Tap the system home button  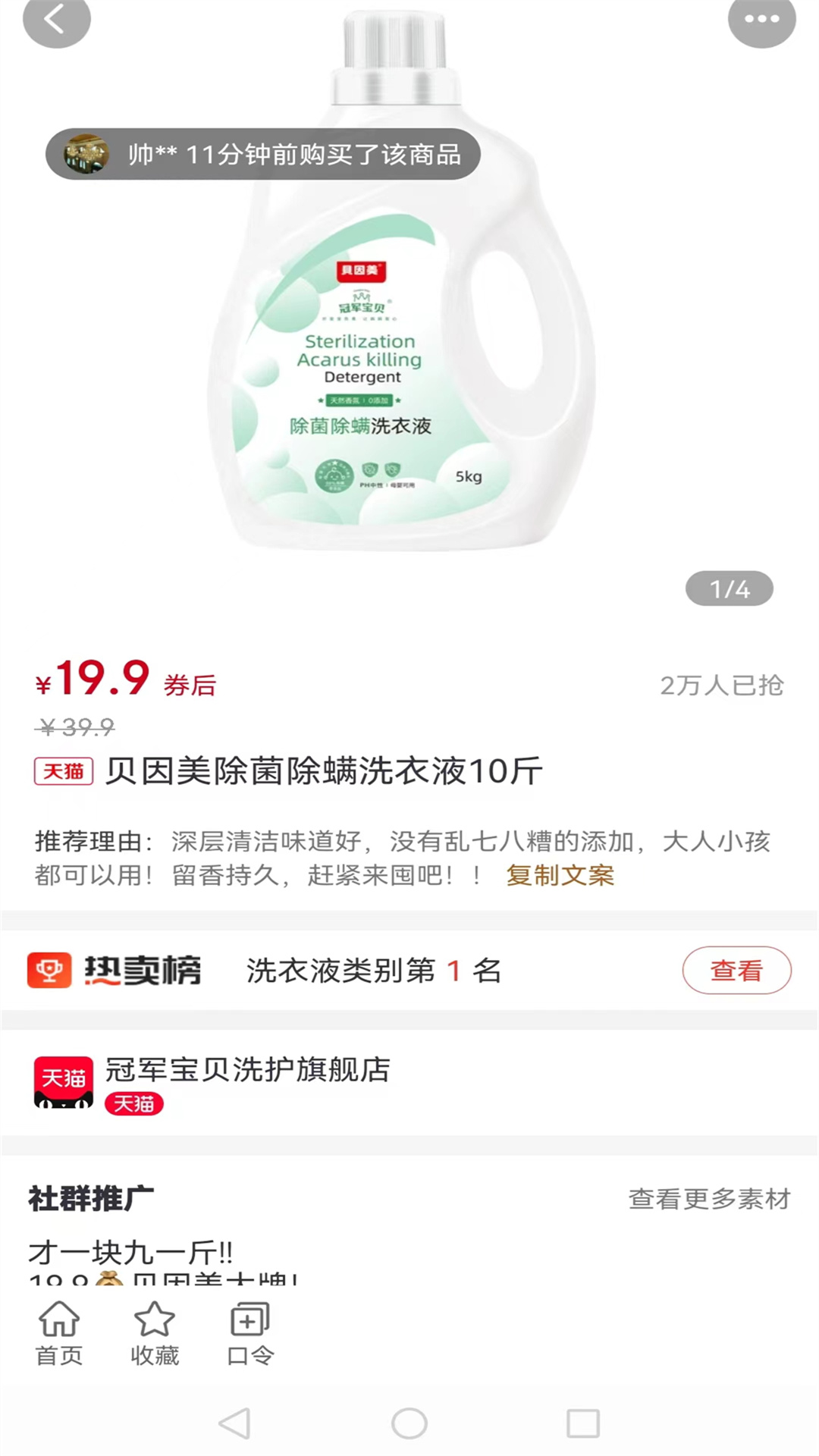click(409, 1423)
